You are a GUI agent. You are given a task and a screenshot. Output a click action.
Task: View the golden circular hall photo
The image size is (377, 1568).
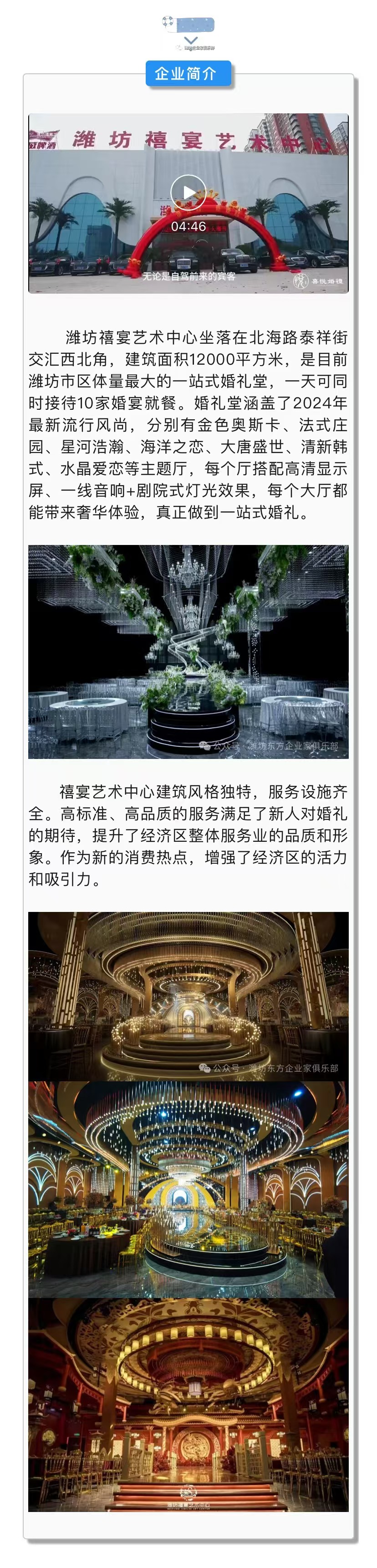[188, 997]
